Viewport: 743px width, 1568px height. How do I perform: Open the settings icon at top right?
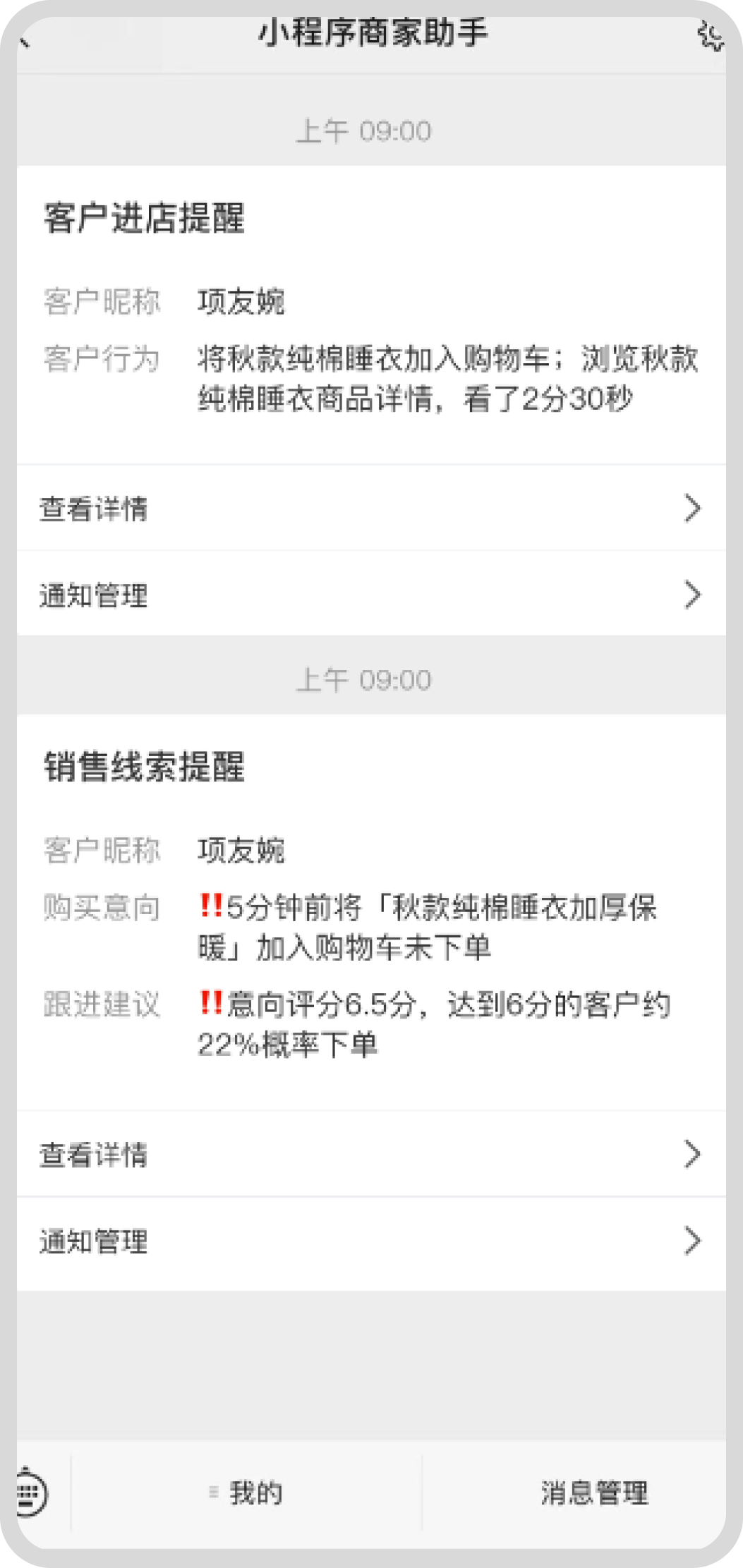point(710,37)
